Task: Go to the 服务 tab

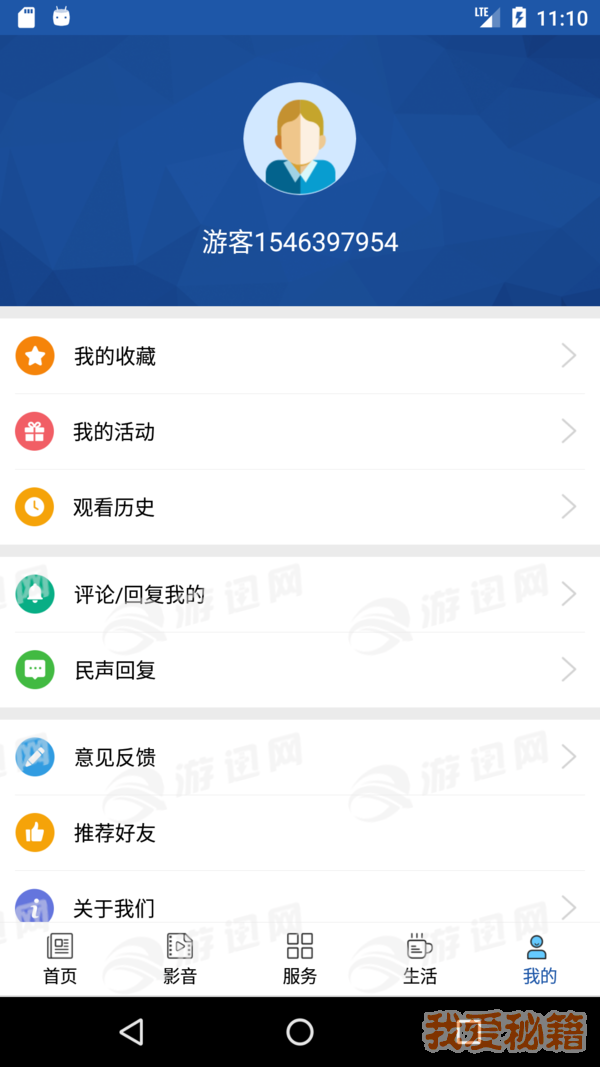Action: [300, 959]
